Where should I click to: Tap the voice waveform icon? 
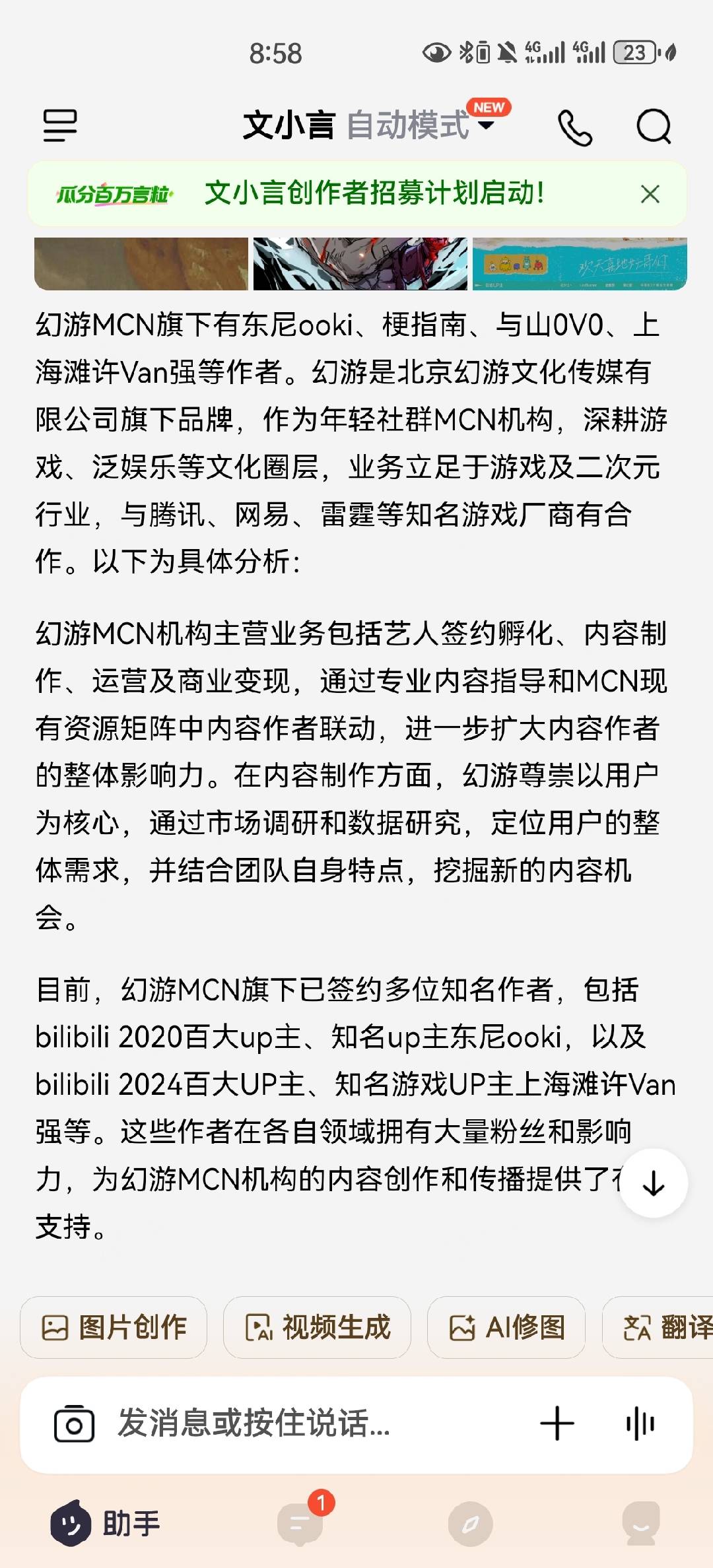pyautogui.click(x=640, y=1423)
